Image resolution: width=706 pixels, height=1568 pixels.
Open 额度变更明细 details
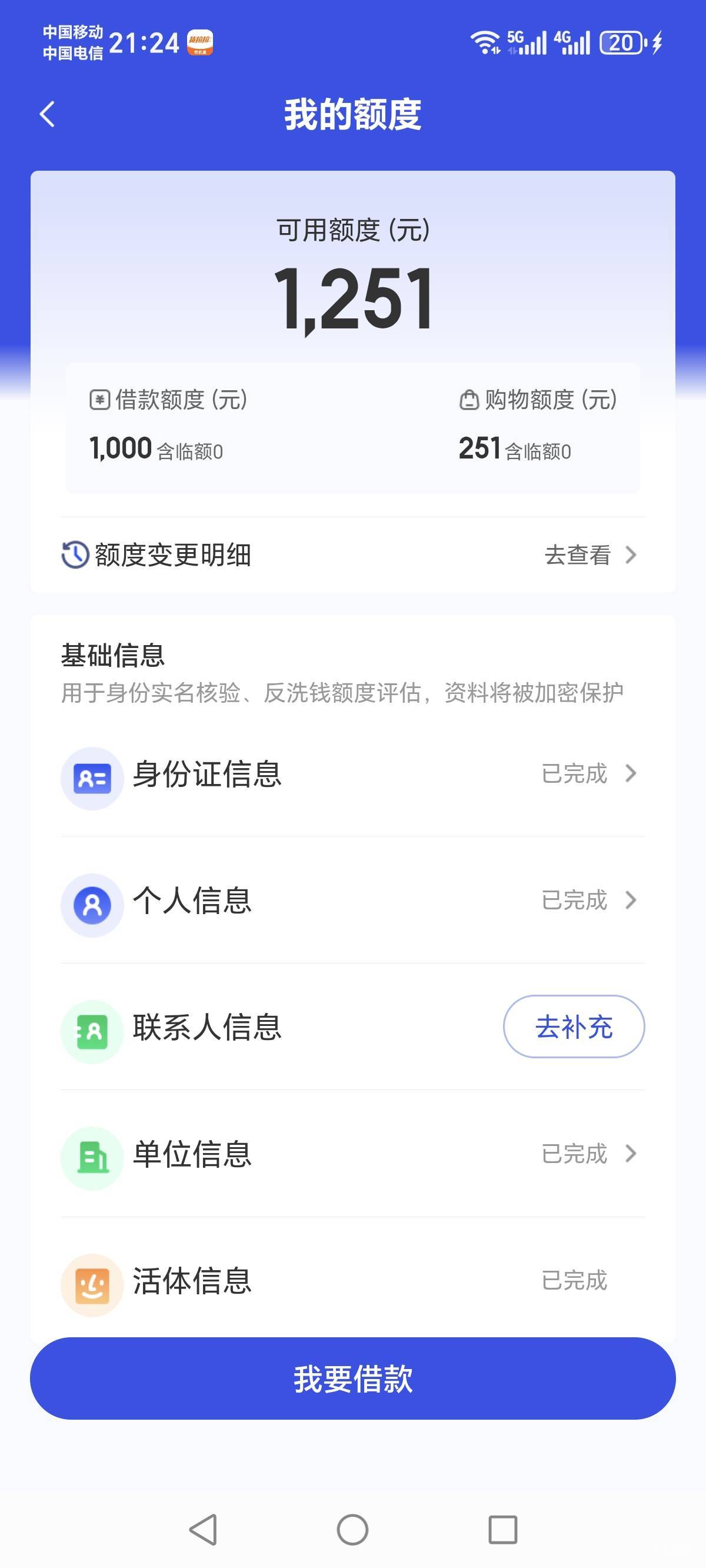click(352, 554)
